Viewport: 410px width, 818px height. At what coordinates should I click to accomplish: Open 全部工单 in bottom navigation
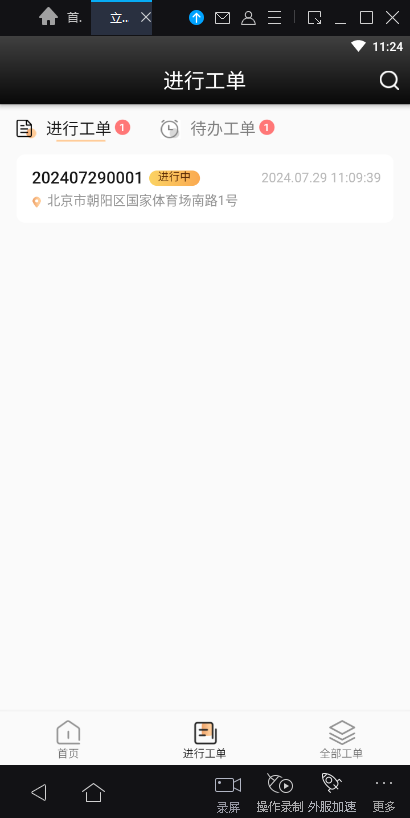341,739
